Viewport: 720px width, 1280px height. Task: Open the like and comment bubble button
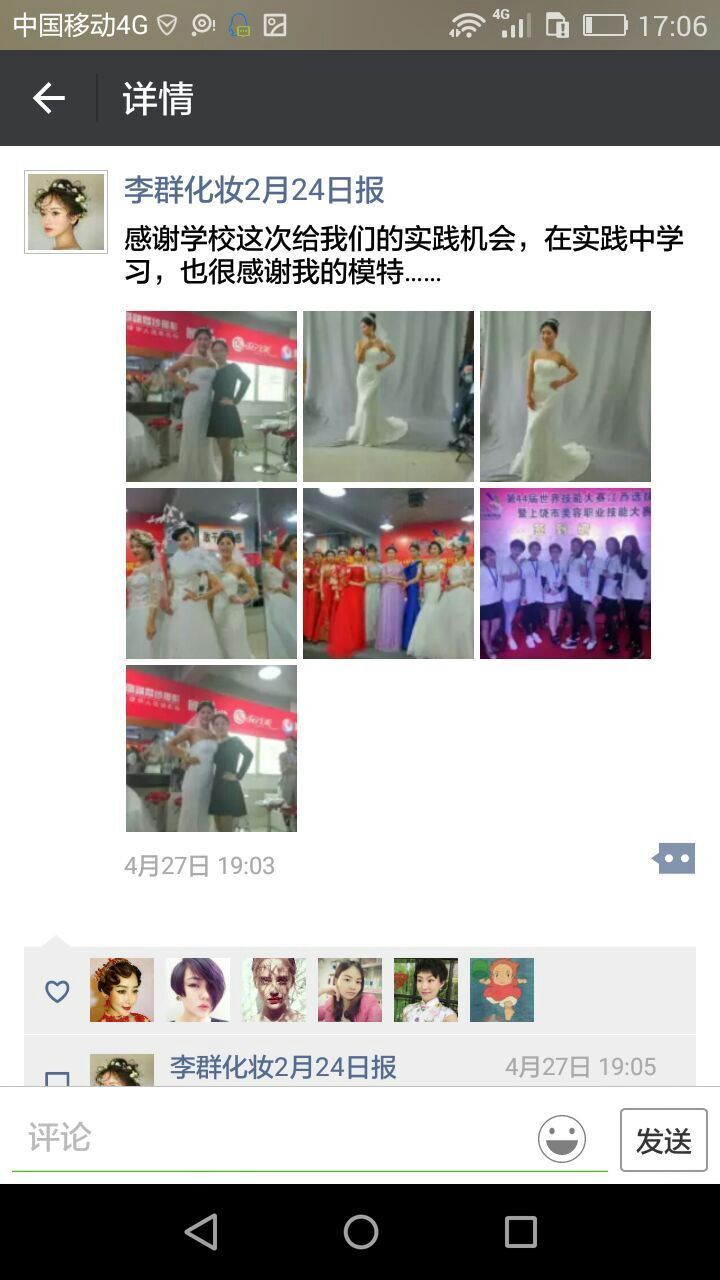point(674,858)
